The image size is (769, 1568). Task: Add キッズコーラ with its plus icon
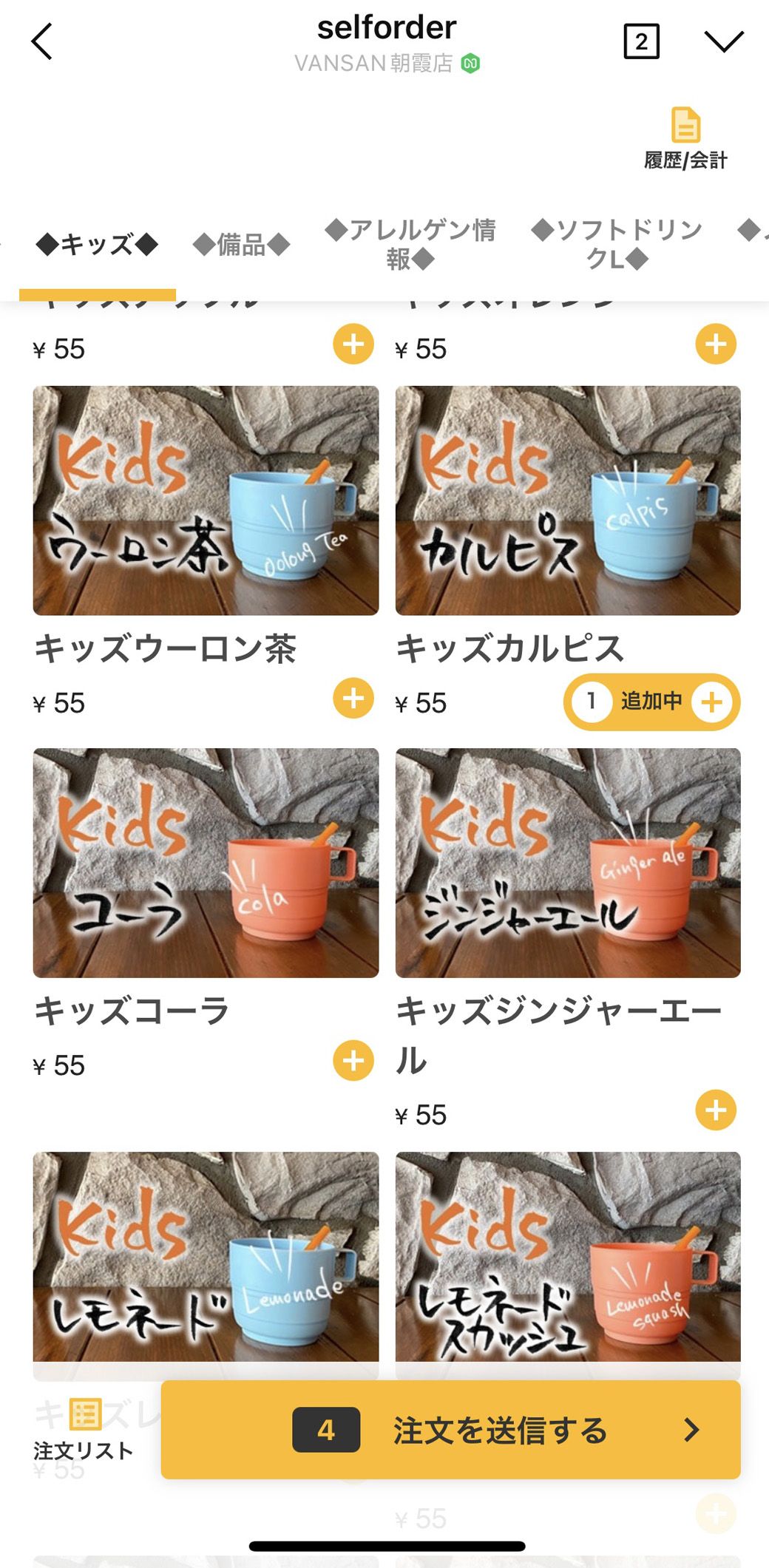point(353,1060)
